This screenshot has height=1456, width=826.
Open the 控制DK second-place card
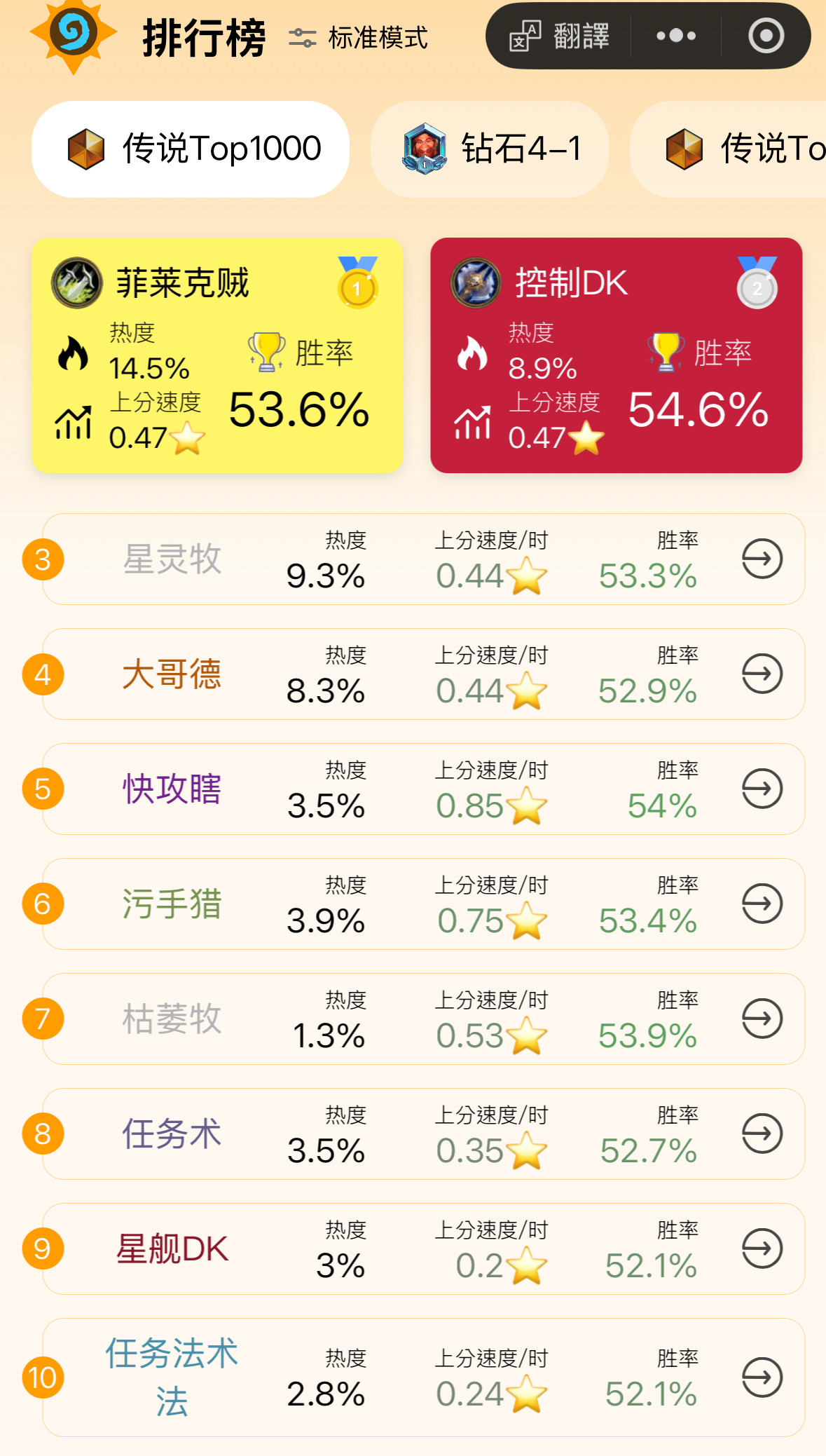(617, 355)
